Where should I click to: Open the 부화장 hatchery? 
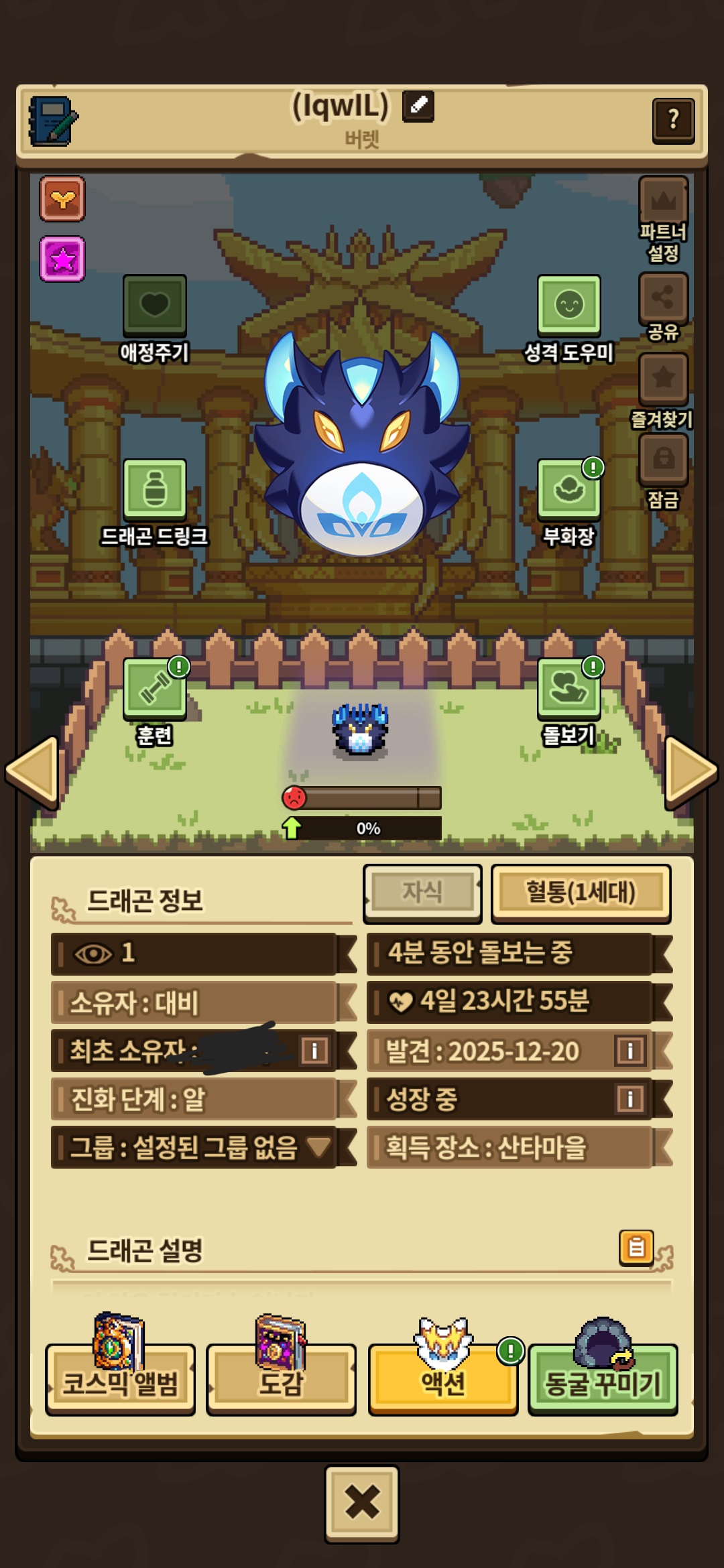click(568, 489)
